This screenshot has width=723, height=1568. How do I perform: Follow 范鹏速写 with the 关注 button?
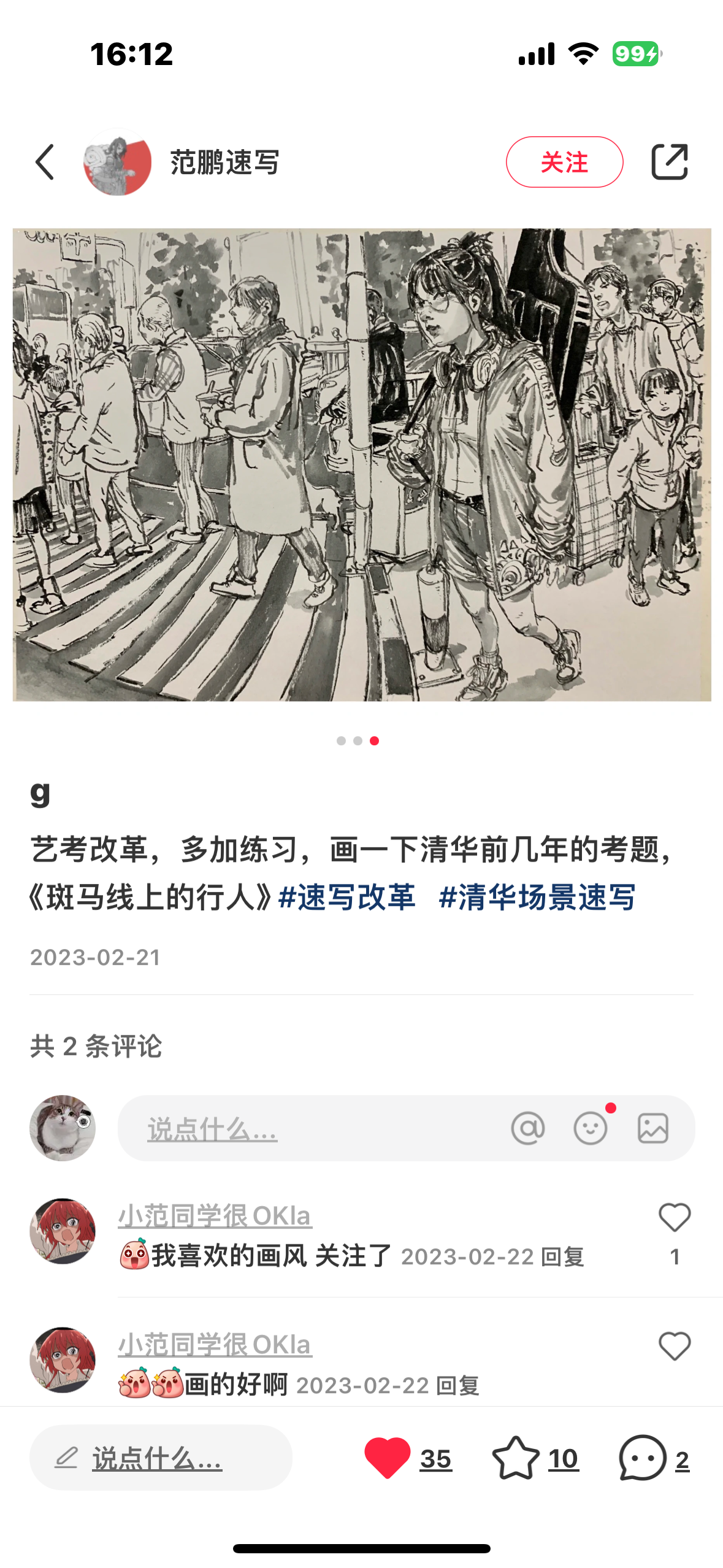pos(564,162)
